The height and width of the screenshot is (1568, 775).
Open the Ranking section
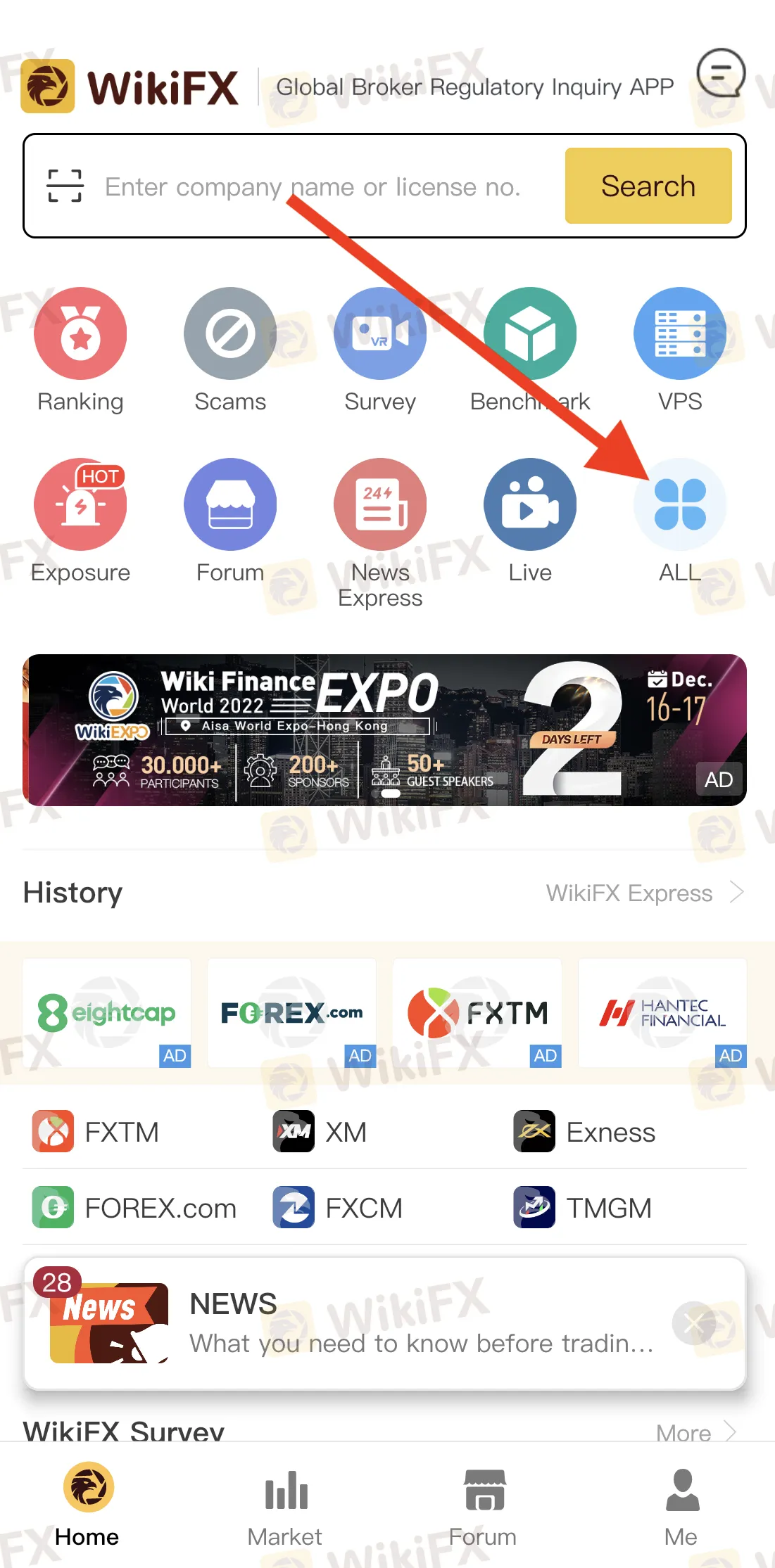point(80,334)
